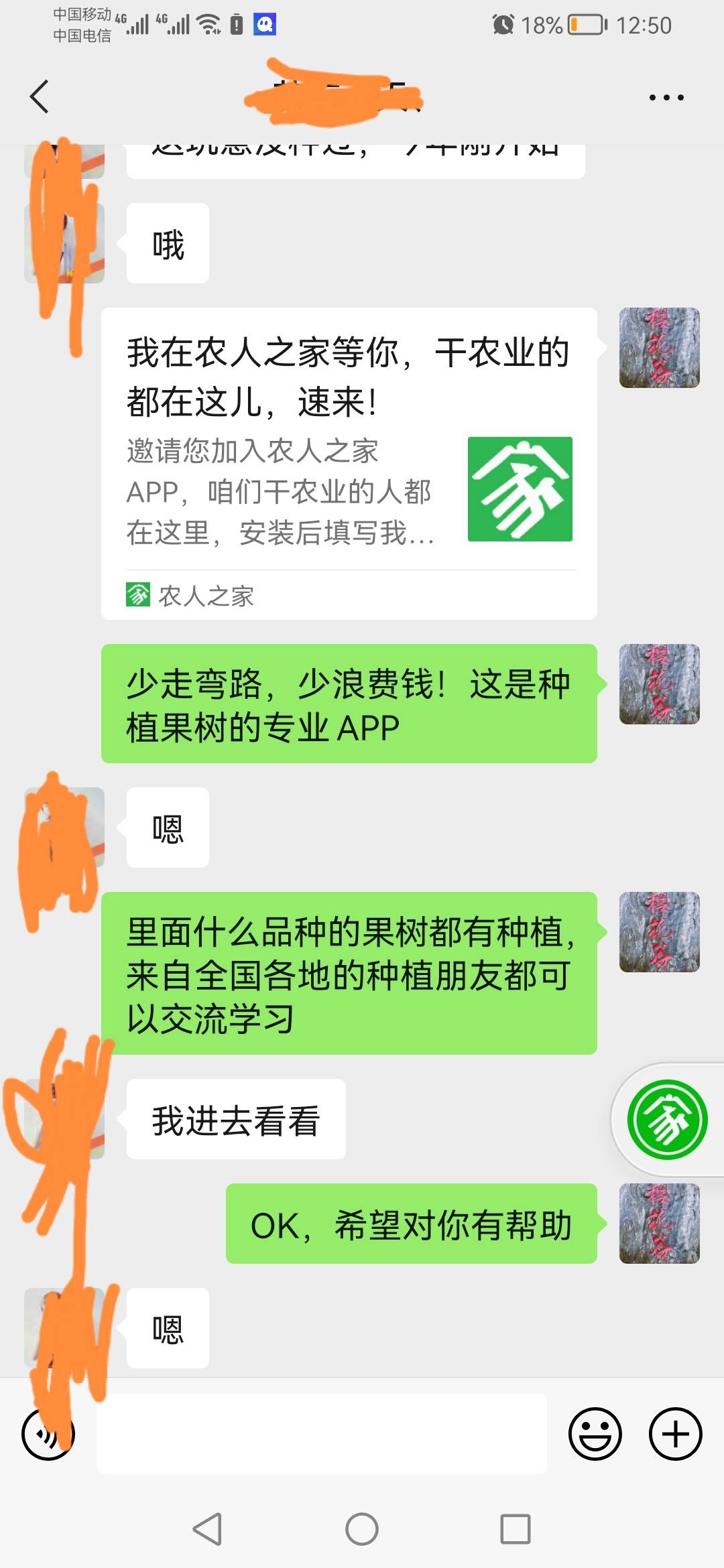Tap the system home button

point(362,1529)
